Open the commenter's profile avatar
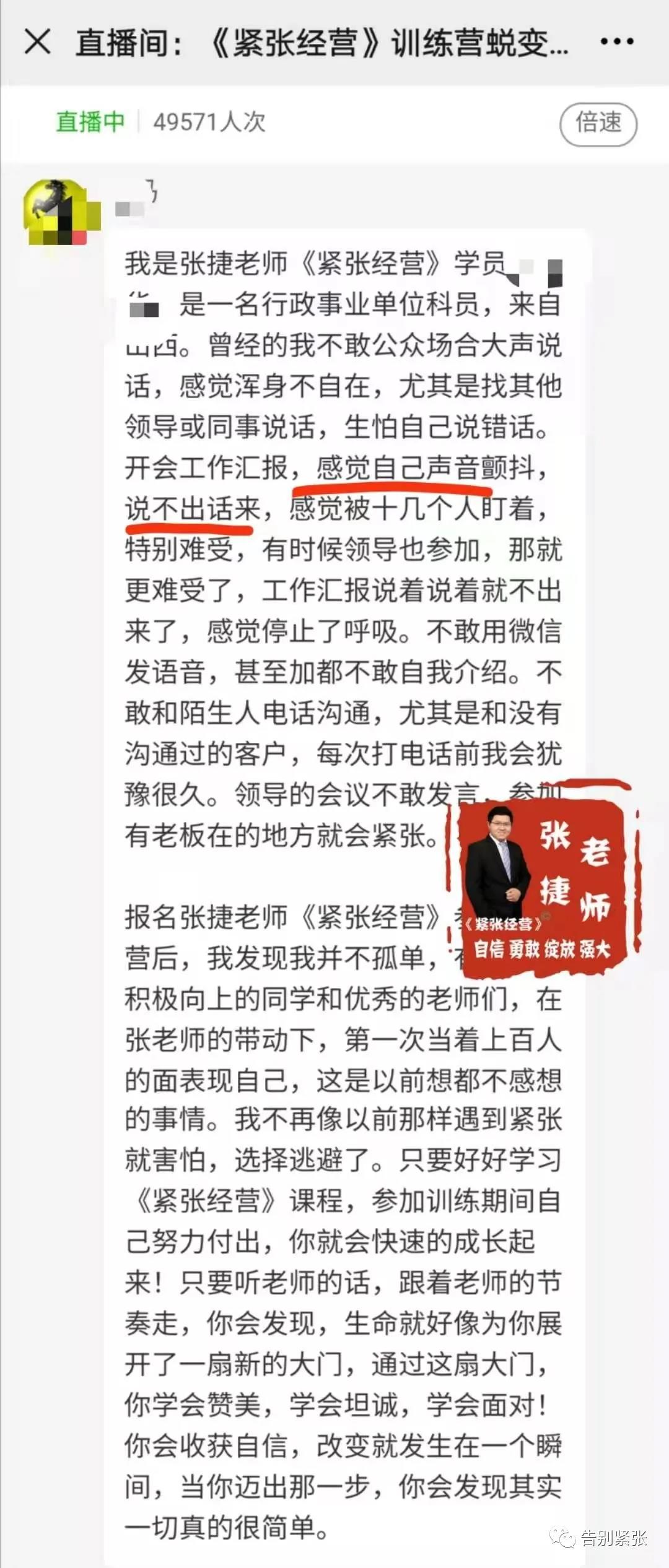Image resolution: width=669 pixels, height=1568 pixels. coord(60,211)
